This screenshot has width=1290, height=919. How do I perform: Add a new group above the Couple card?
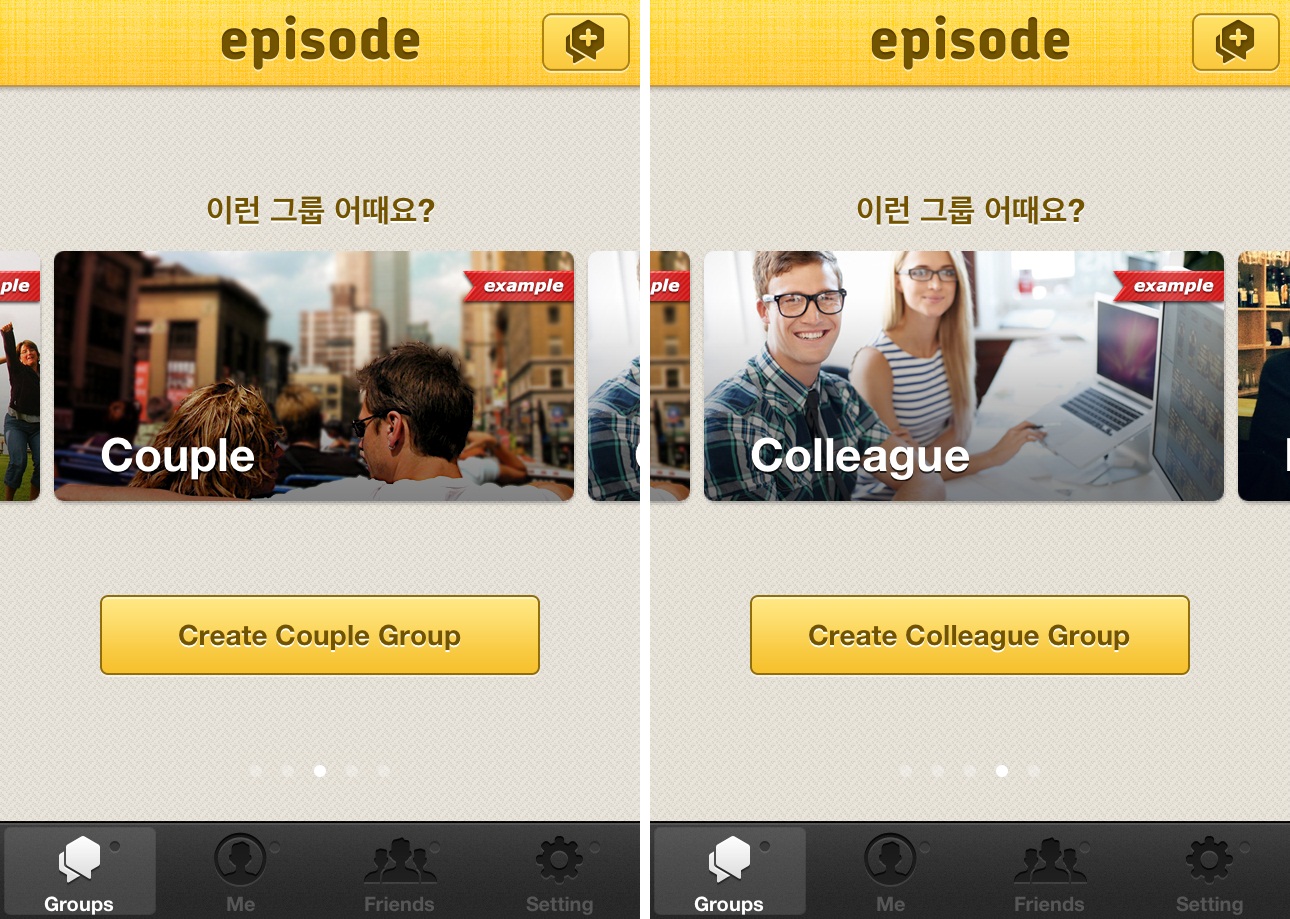click(585, 42)
